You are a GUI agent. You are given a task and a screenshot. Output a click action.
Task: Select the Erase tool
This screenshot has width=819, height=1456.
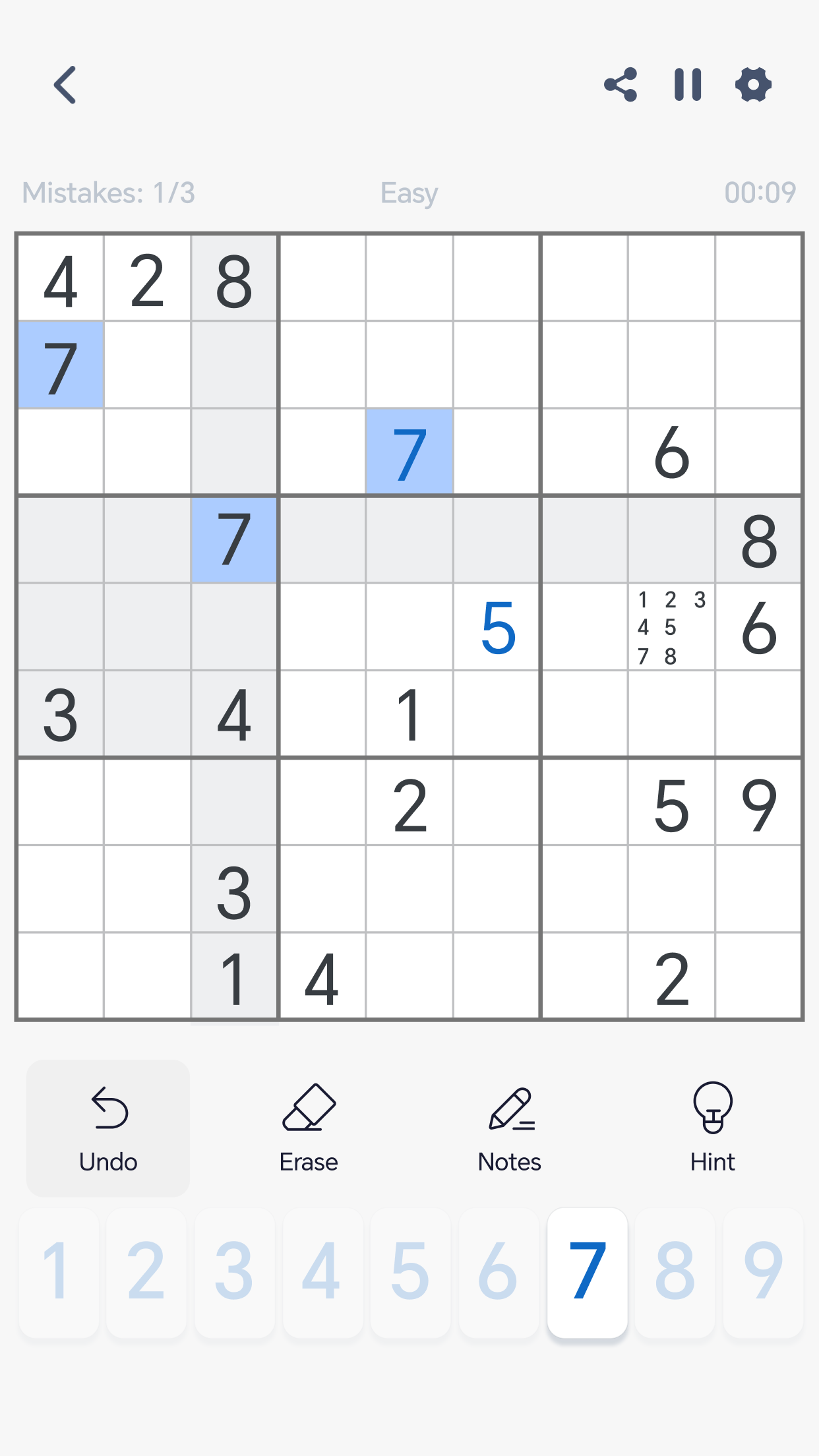coord(309,1128)
